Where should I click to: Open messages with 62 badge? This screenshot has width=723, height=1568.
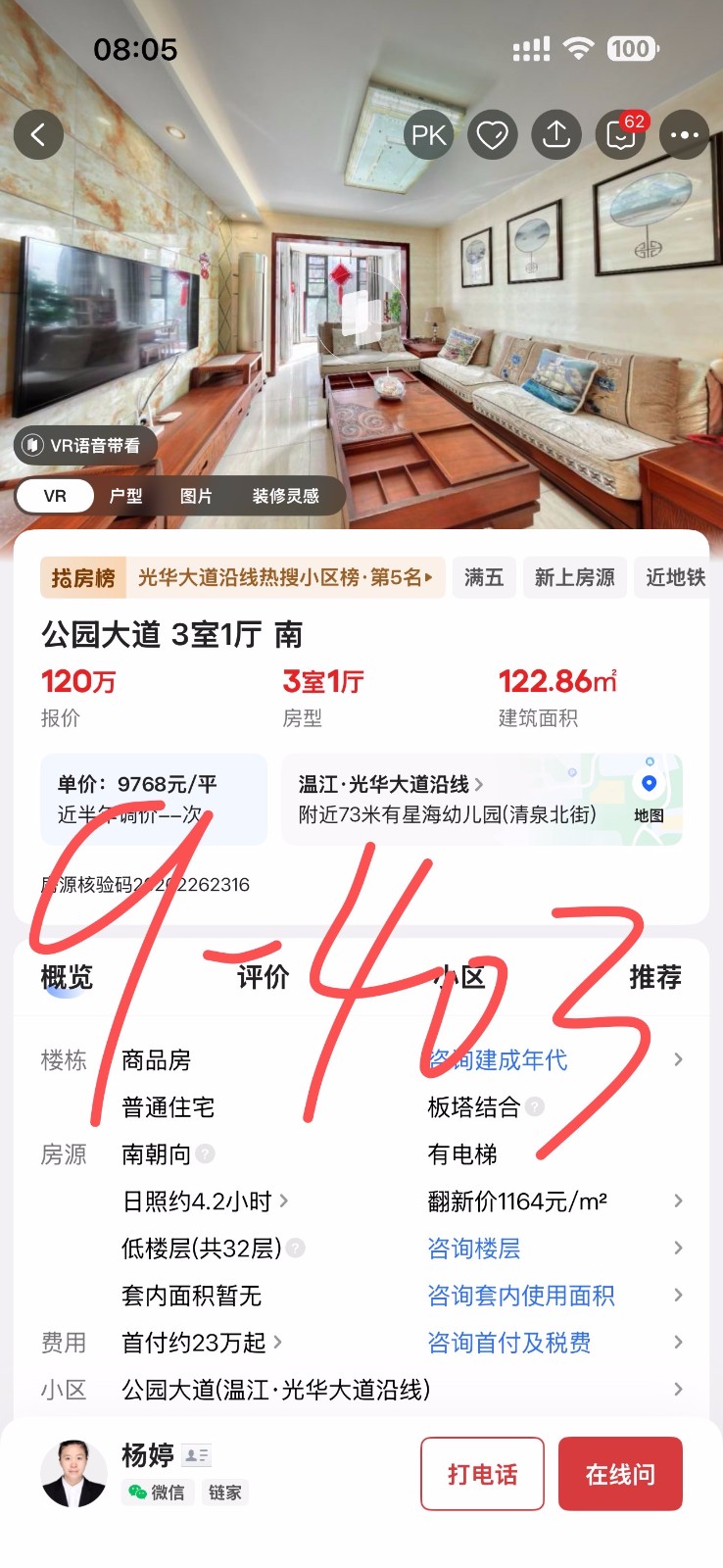tap(621, 135)
